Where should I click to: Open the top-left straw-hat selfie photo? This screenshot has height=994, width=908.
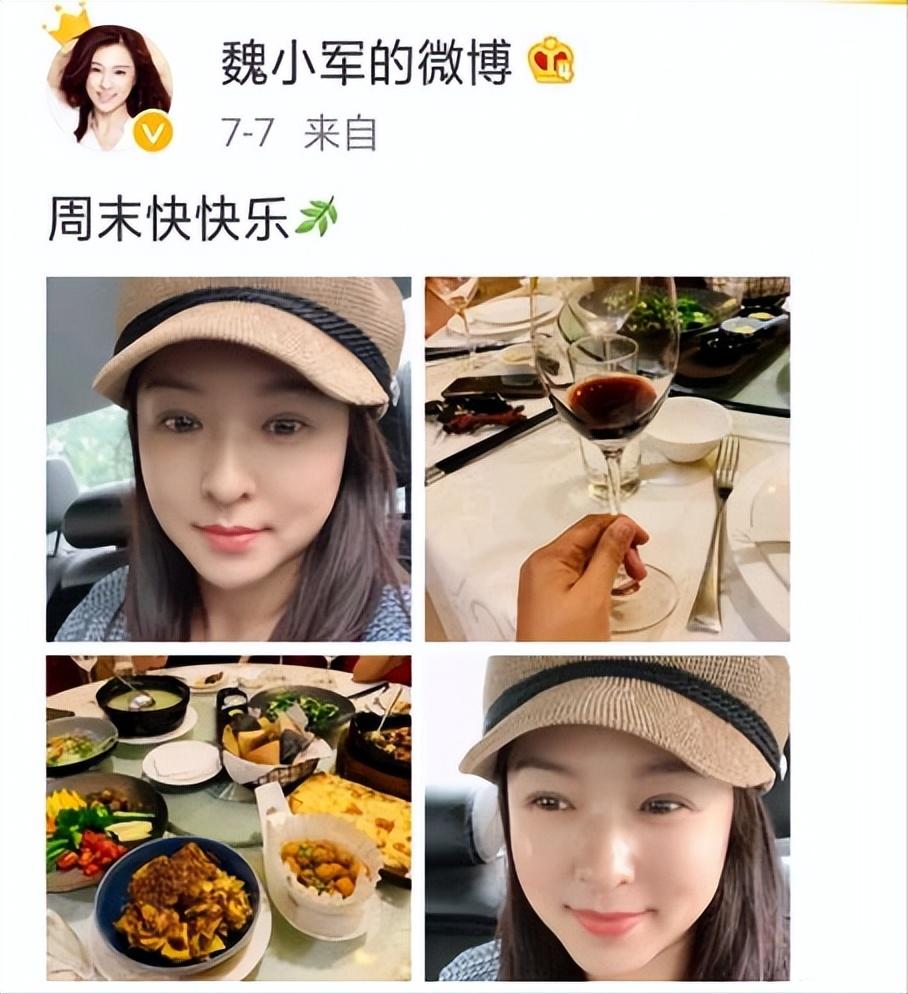[x=230, y=455]
